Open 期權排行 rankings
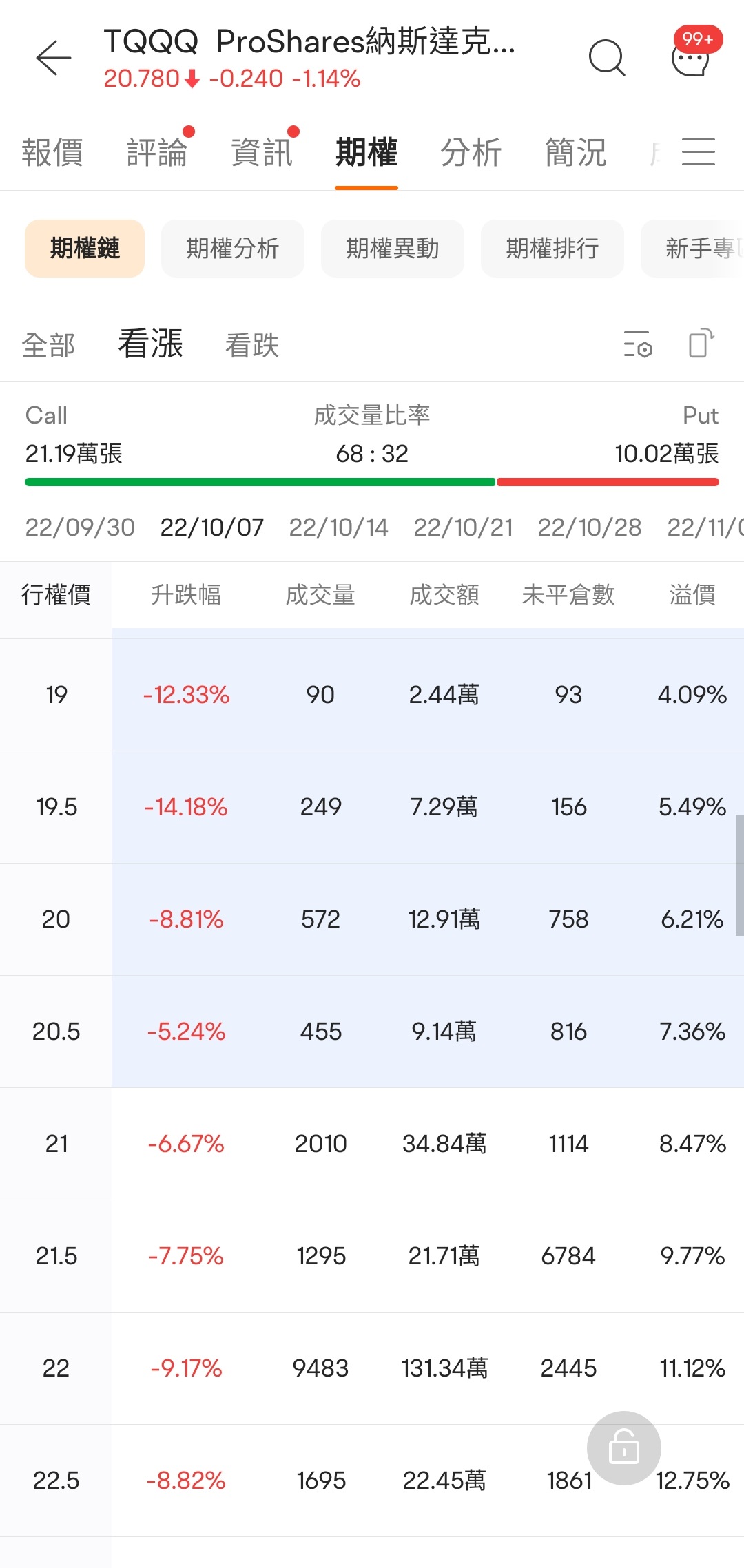Viewport: 744px width, 1568px height. pos(552,249)
